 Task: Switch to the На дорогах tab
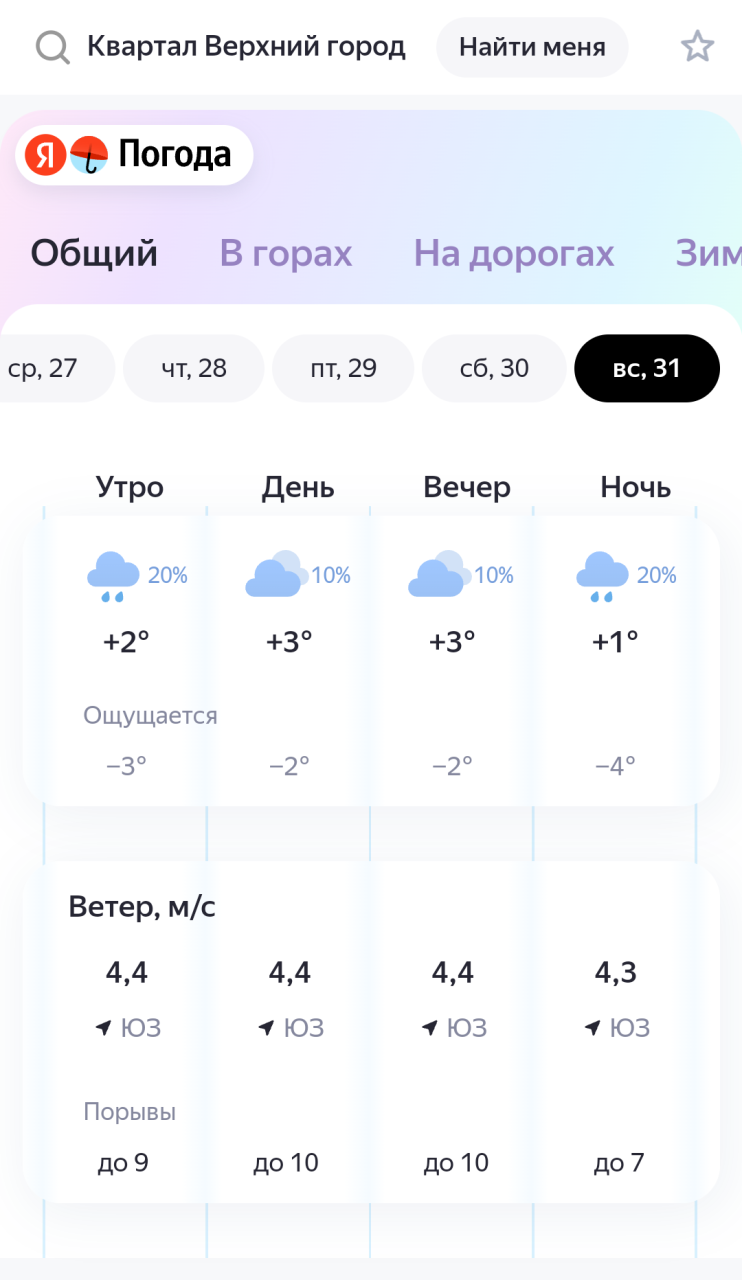click(514, 254)
